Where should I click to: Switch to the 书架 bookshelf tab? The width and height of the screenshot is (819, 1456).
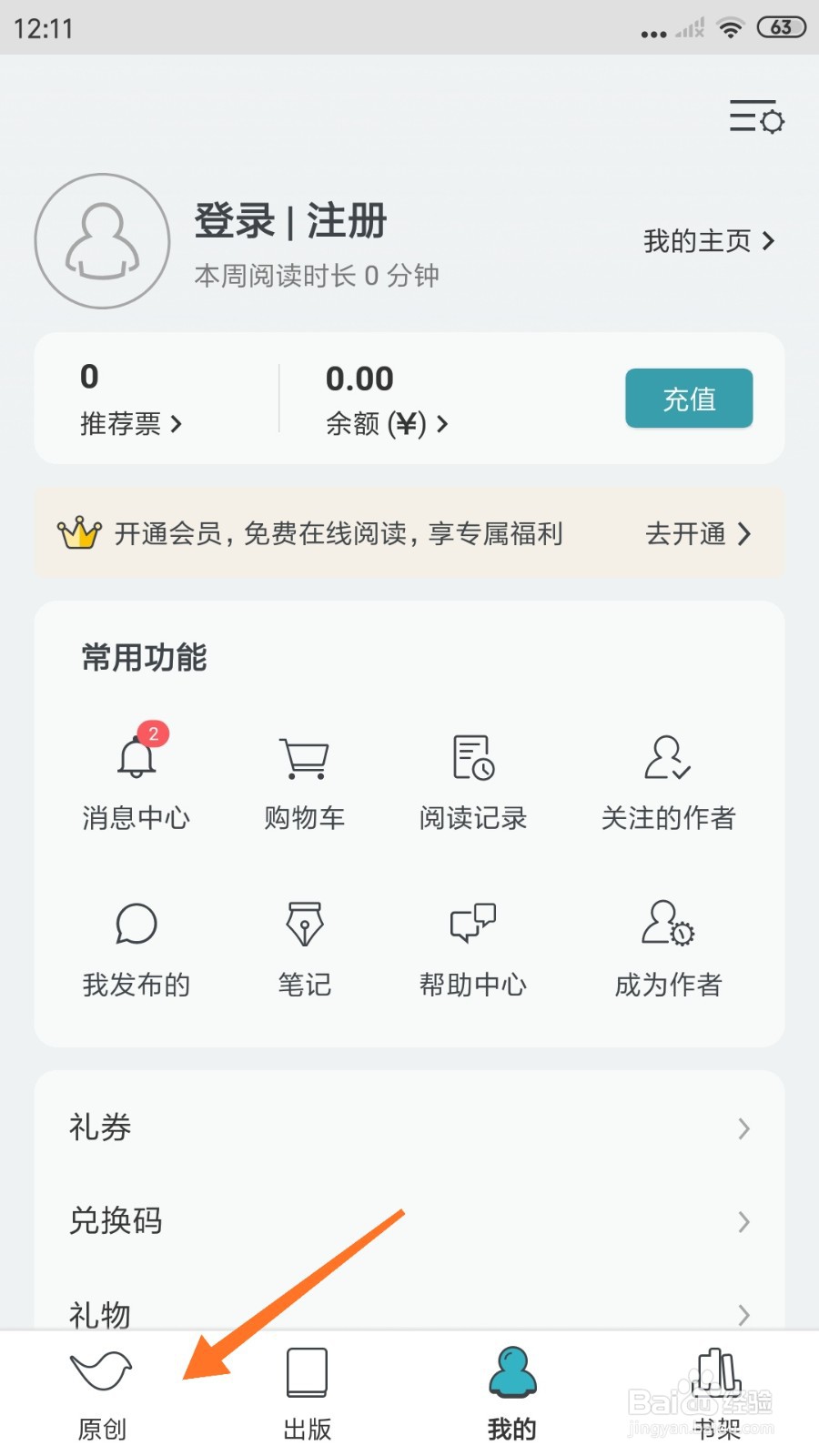(x=717, y=1393)
